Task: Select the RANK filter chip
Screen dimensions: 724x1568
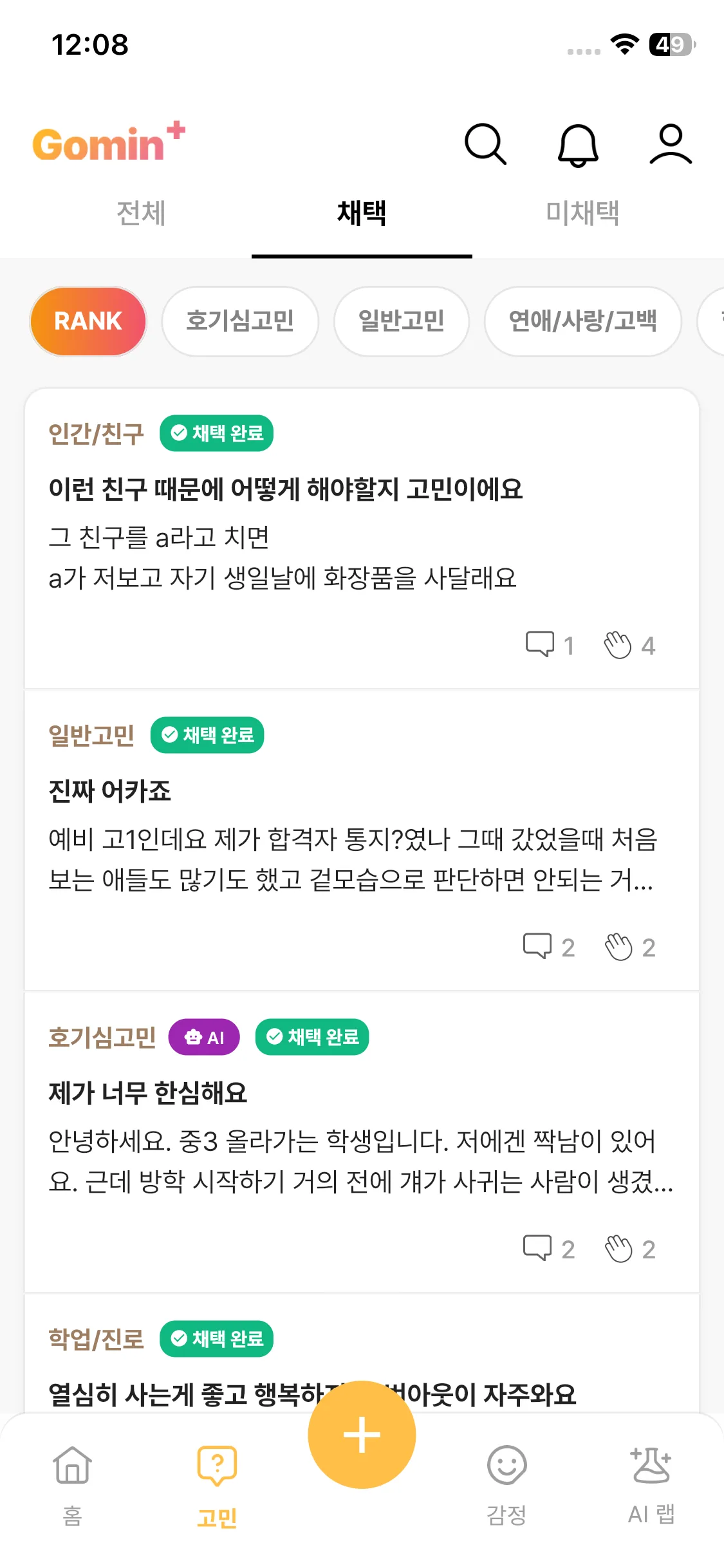Action: [x=88, y=321]
